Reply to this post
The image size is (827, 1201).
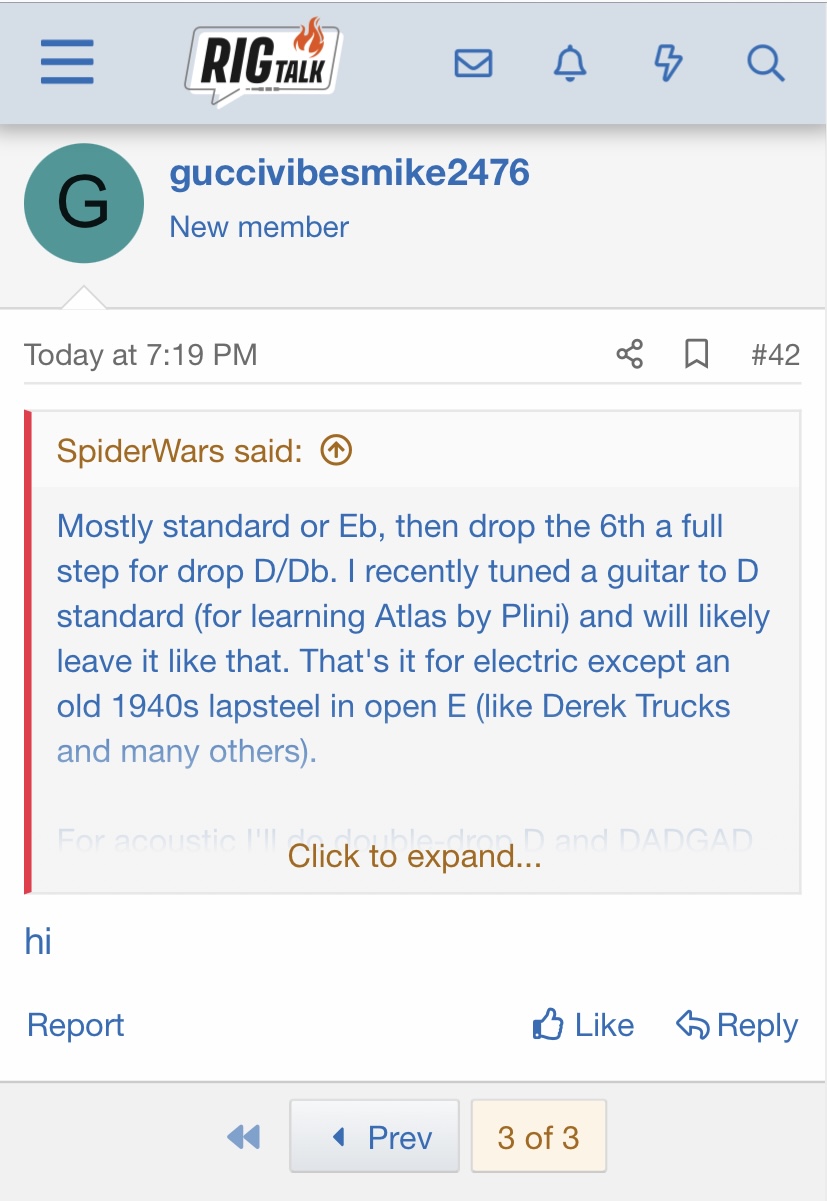click(x=737, y=1025)
